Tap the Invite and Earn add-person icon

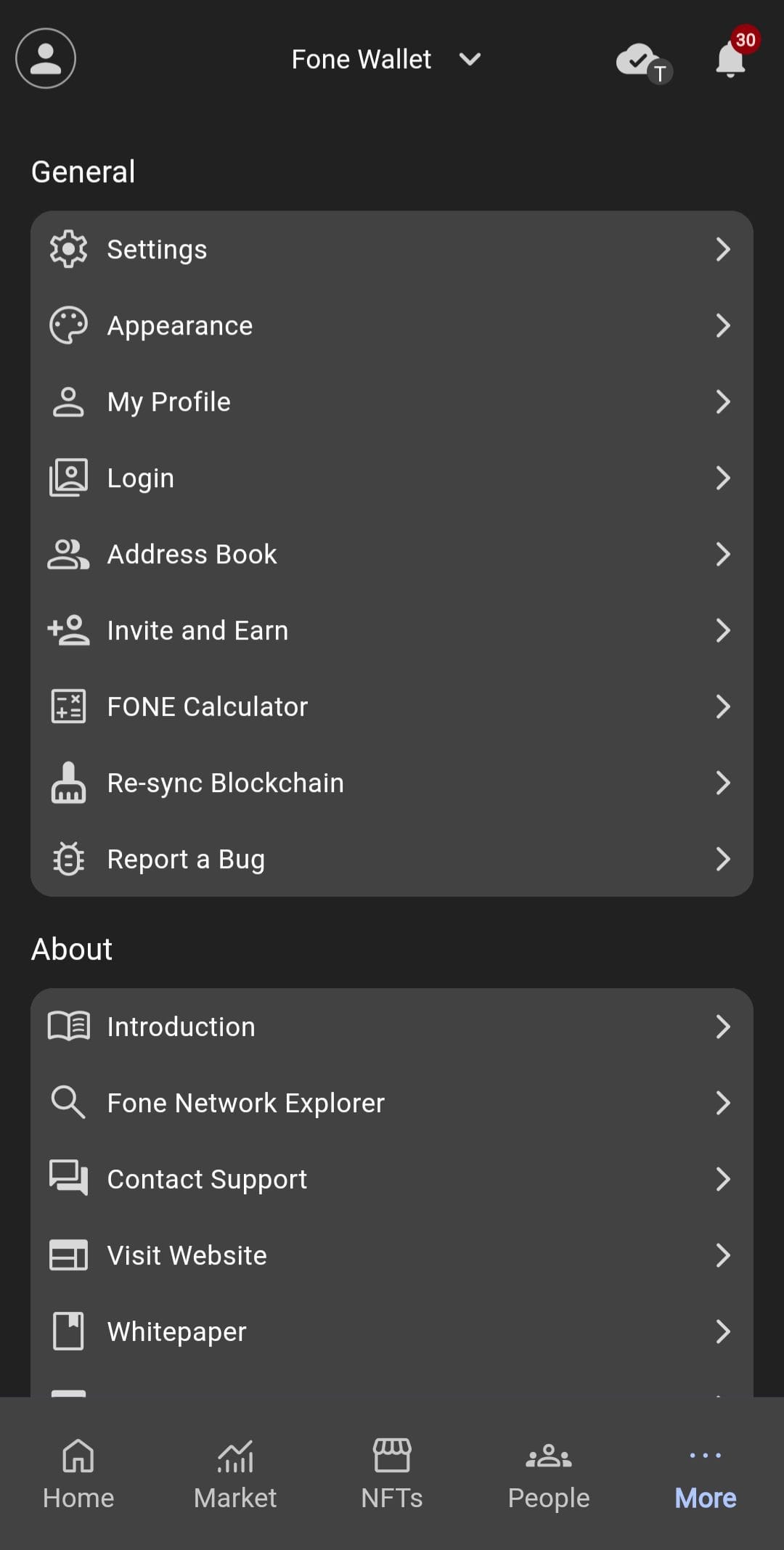click(69, 629)
